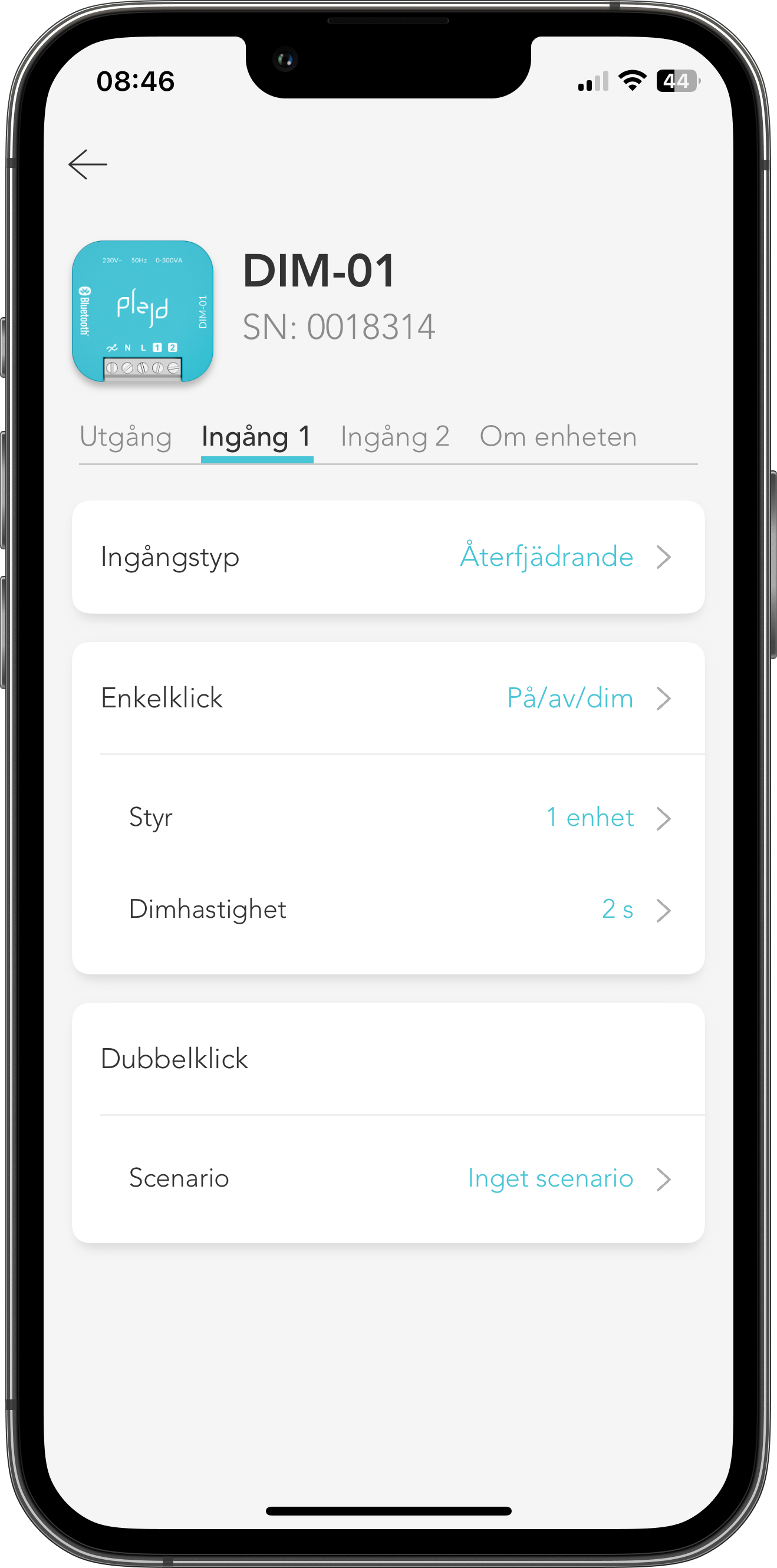Open the Utgång tab

(x=126, y=436)
